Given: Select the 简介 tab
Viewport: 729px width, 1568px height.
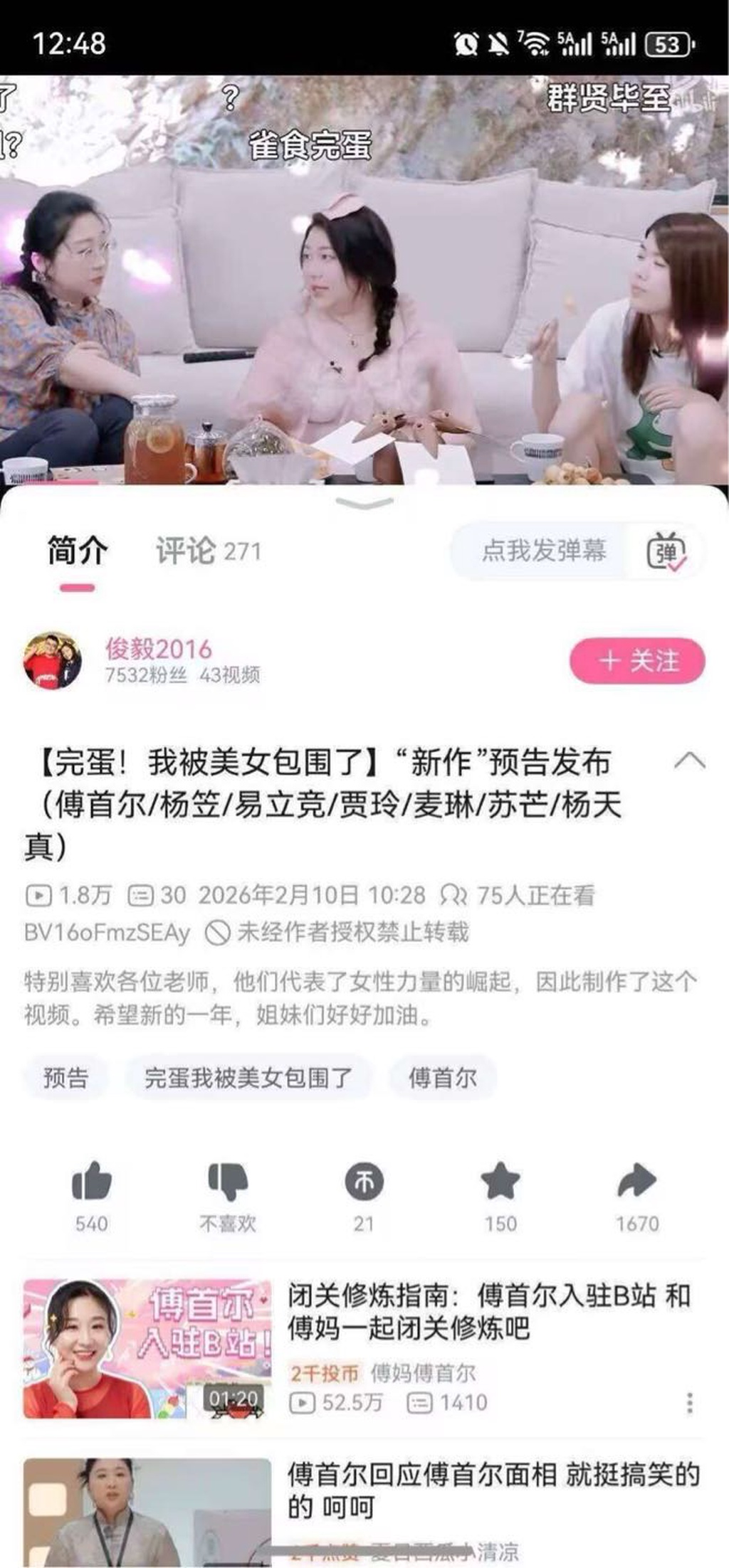Looking at the screenshot, I should click(x=78, y=551).
